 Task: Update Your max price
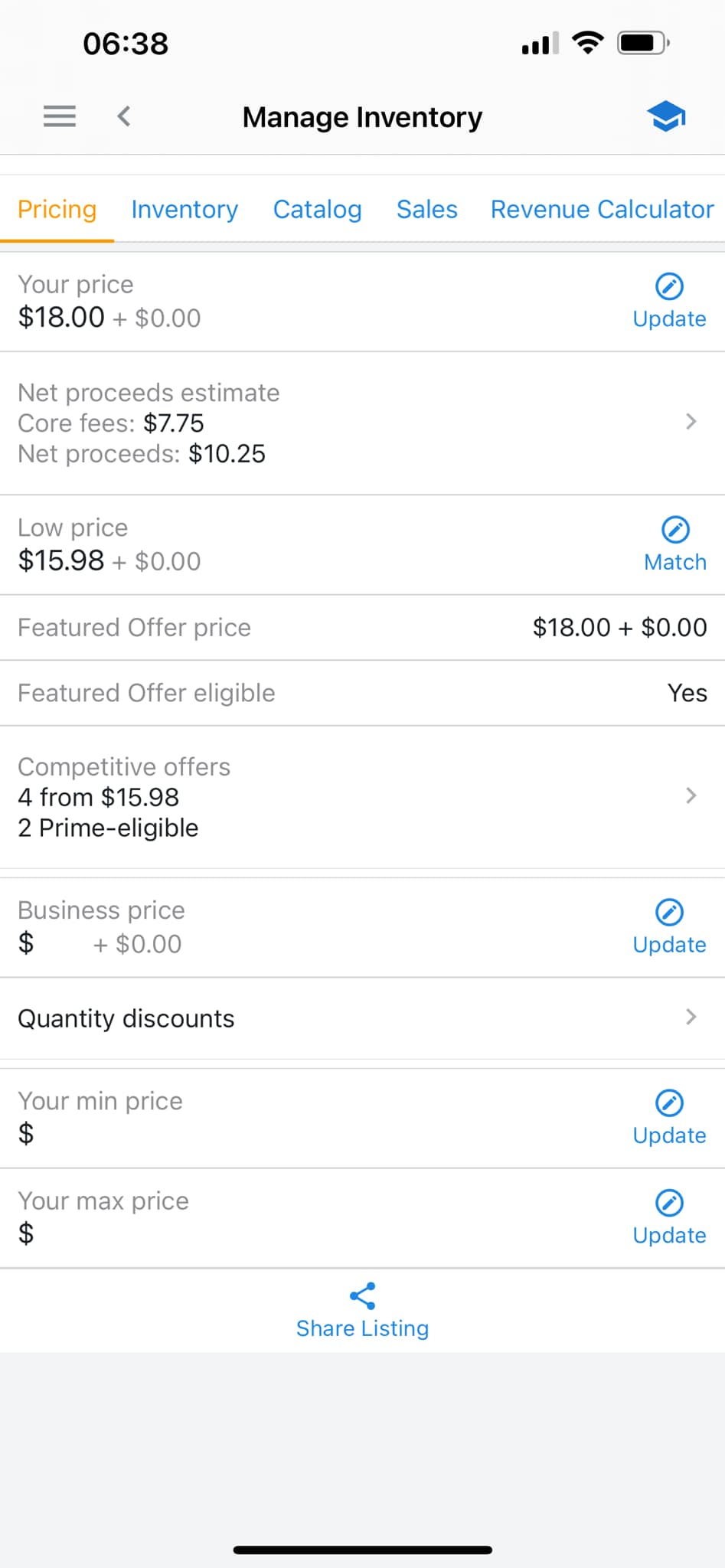[x=669, y=1218]
